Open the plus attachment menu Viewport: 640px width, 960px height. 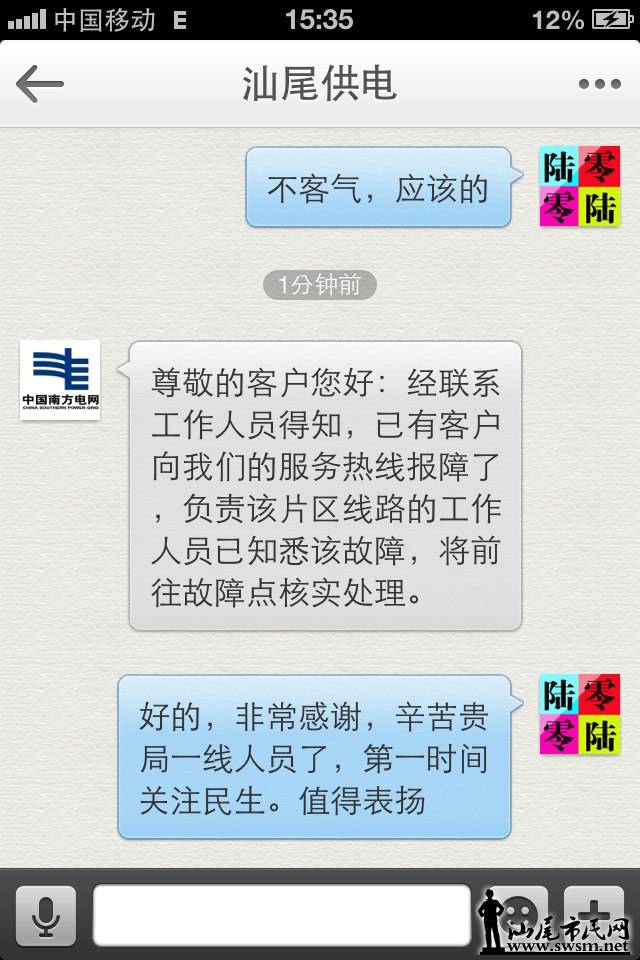(x=594, y=913)
